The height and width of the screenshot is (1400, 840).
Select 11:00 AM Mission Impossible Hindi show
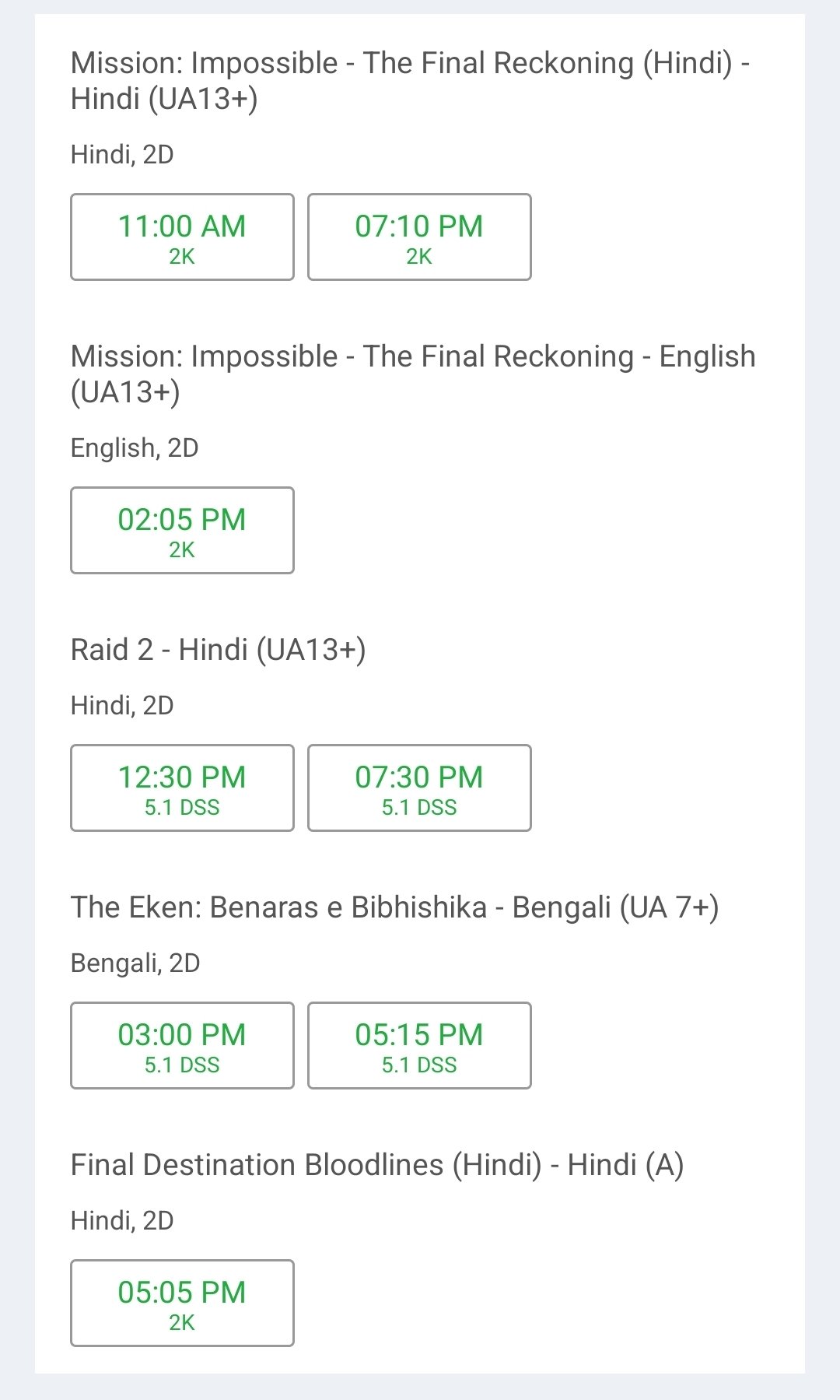182,237
